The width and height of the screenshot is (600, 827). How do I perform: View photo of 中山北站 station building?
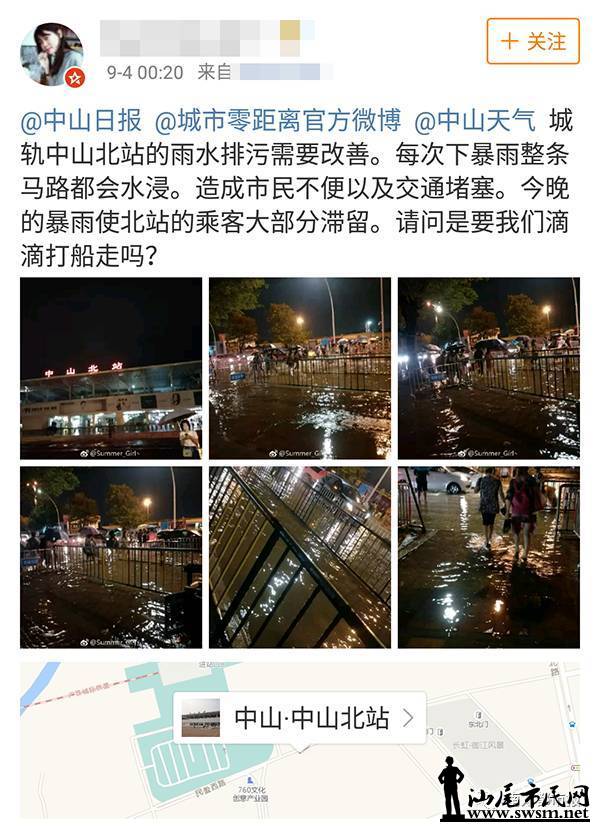[x=110, y=368]
